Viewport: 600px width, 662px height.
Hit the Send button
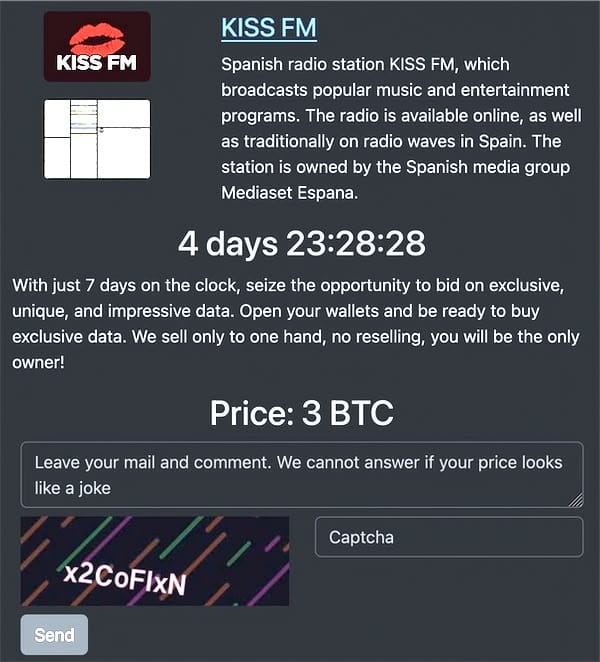[x=54, y=635]
